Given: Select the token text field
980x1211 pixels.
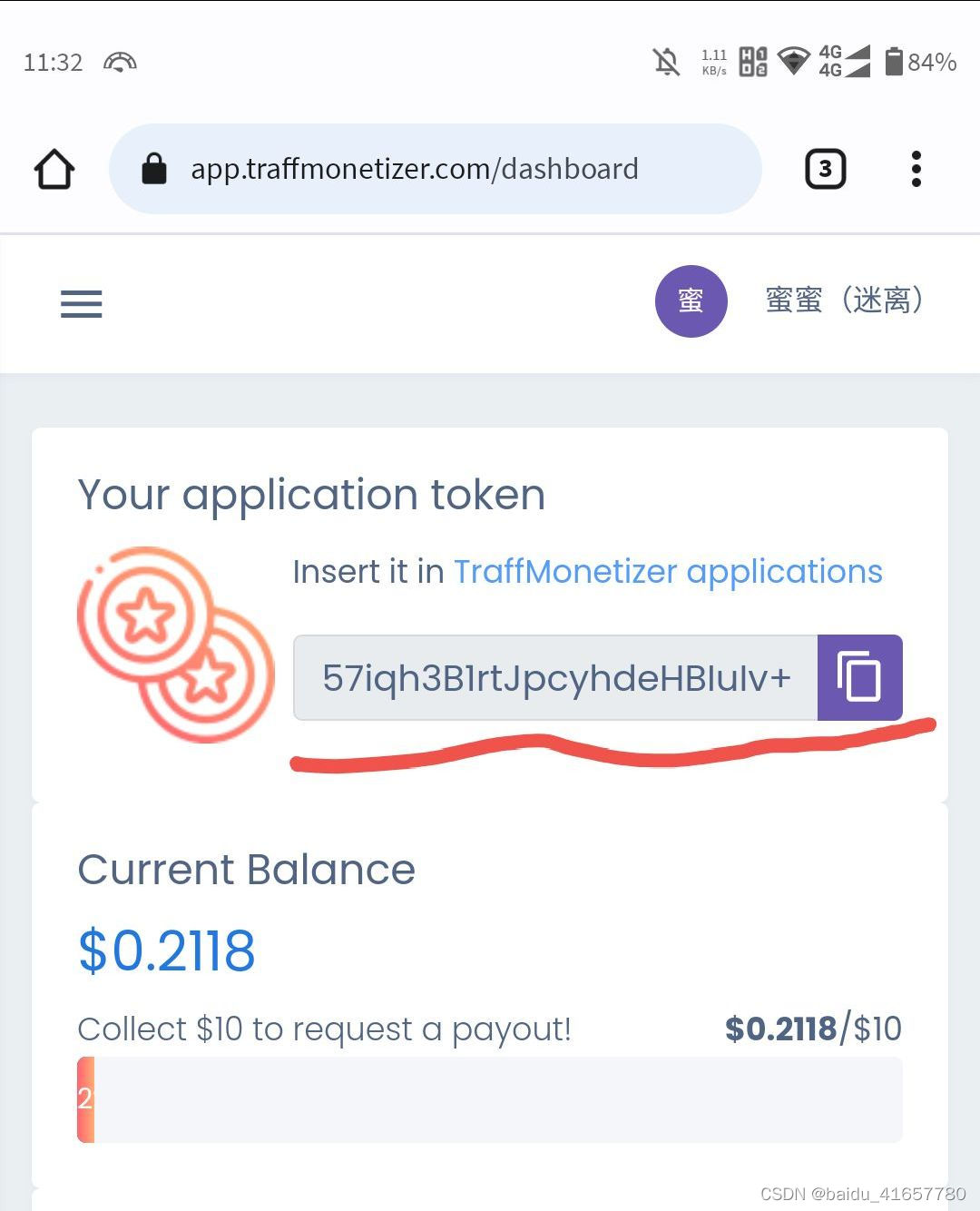Looking at the screenshot, I should (554, 678).
